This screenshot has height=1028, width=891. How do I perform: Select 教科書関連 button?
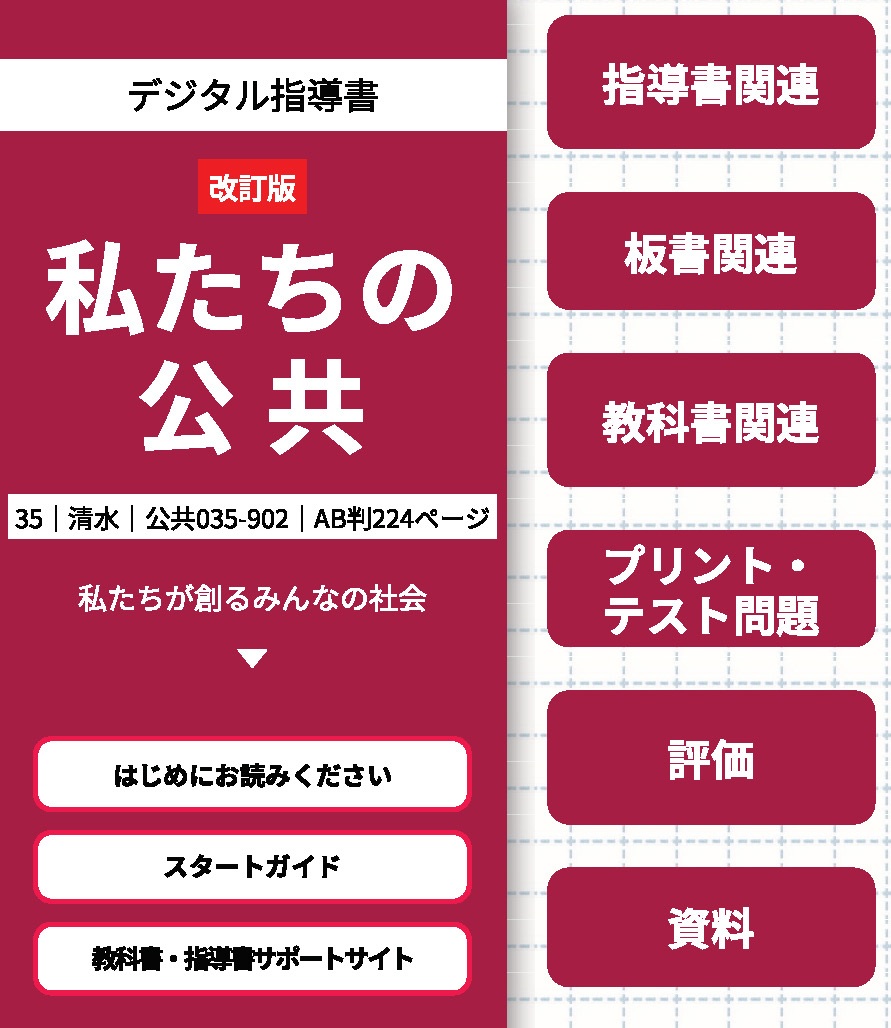coord(711,421)
